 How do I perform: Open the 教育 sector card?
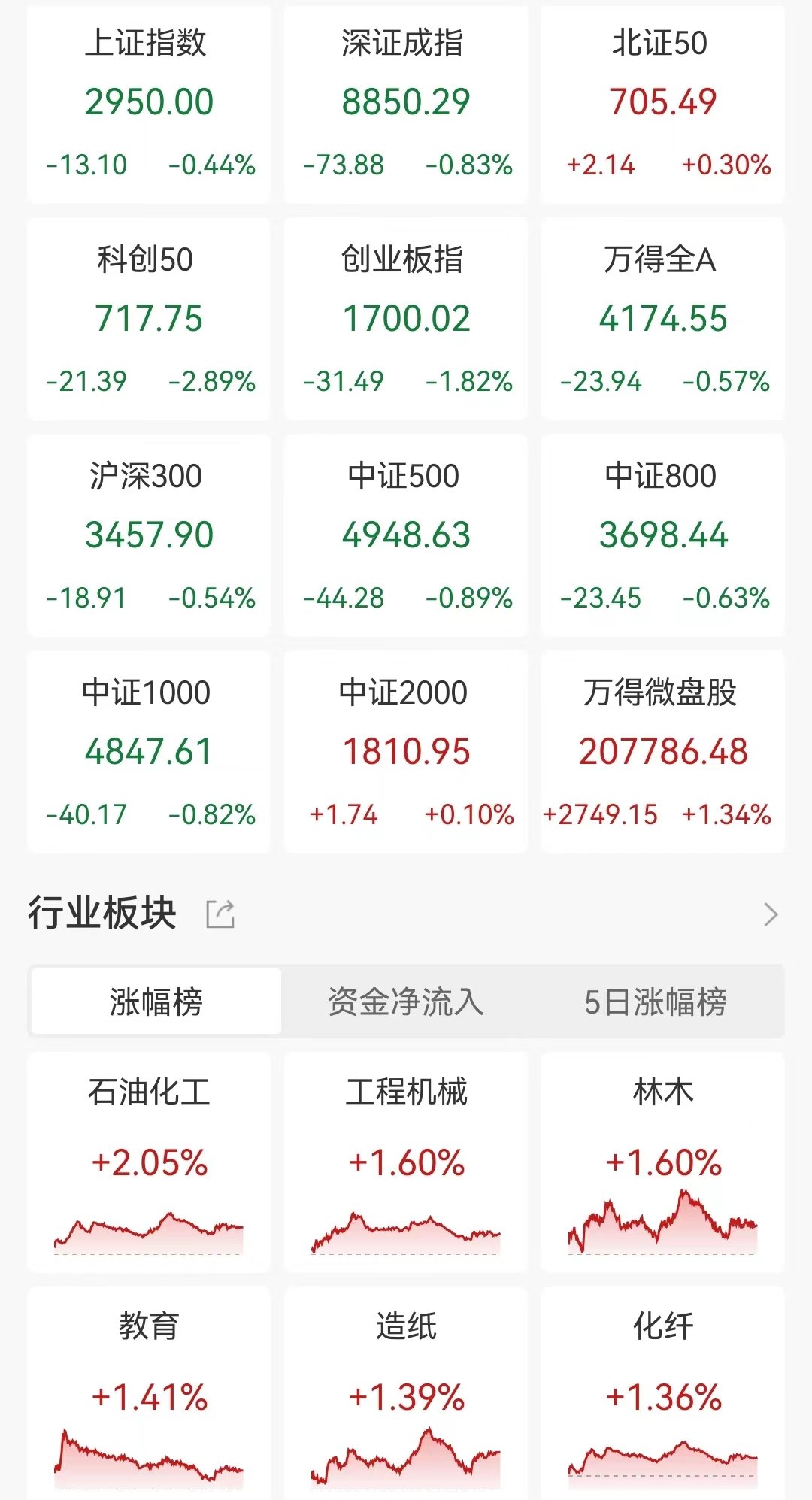pos(149,1394)
